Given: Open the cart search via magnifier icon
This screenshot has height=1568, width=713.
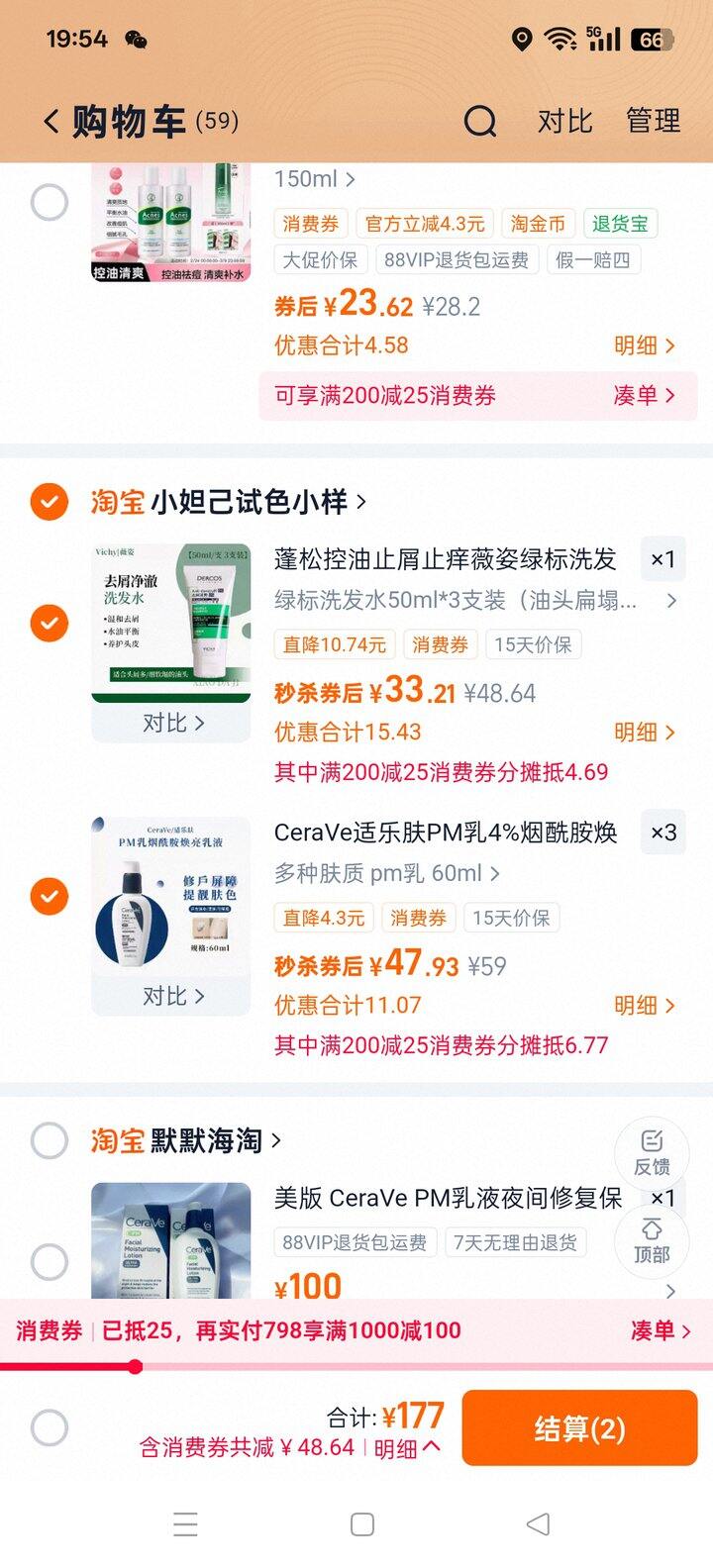Looking at the screenshot, I should [x=479, y=121].
